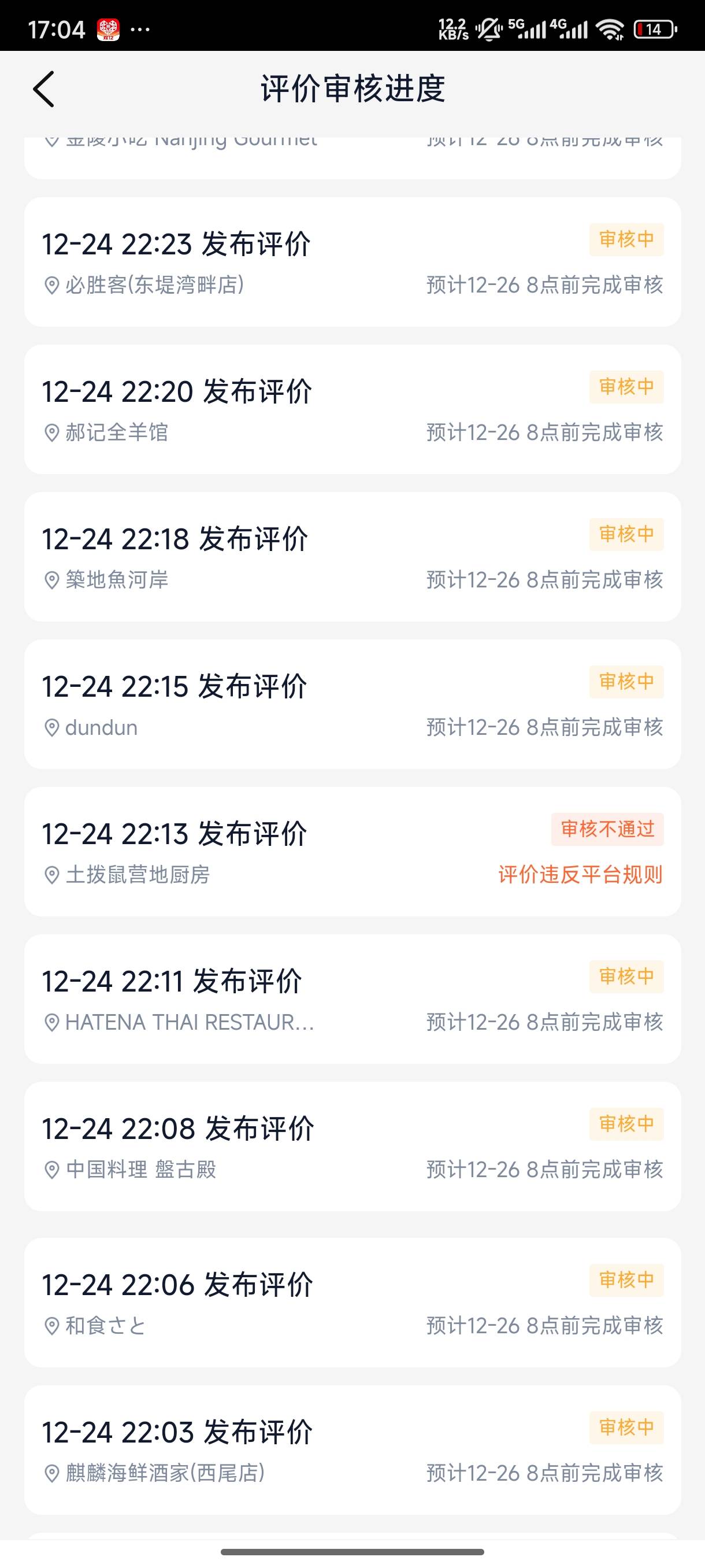Open the 中国料理 盤古殿 review card
Screen dimensions: 705x1568
(352, 1146)
